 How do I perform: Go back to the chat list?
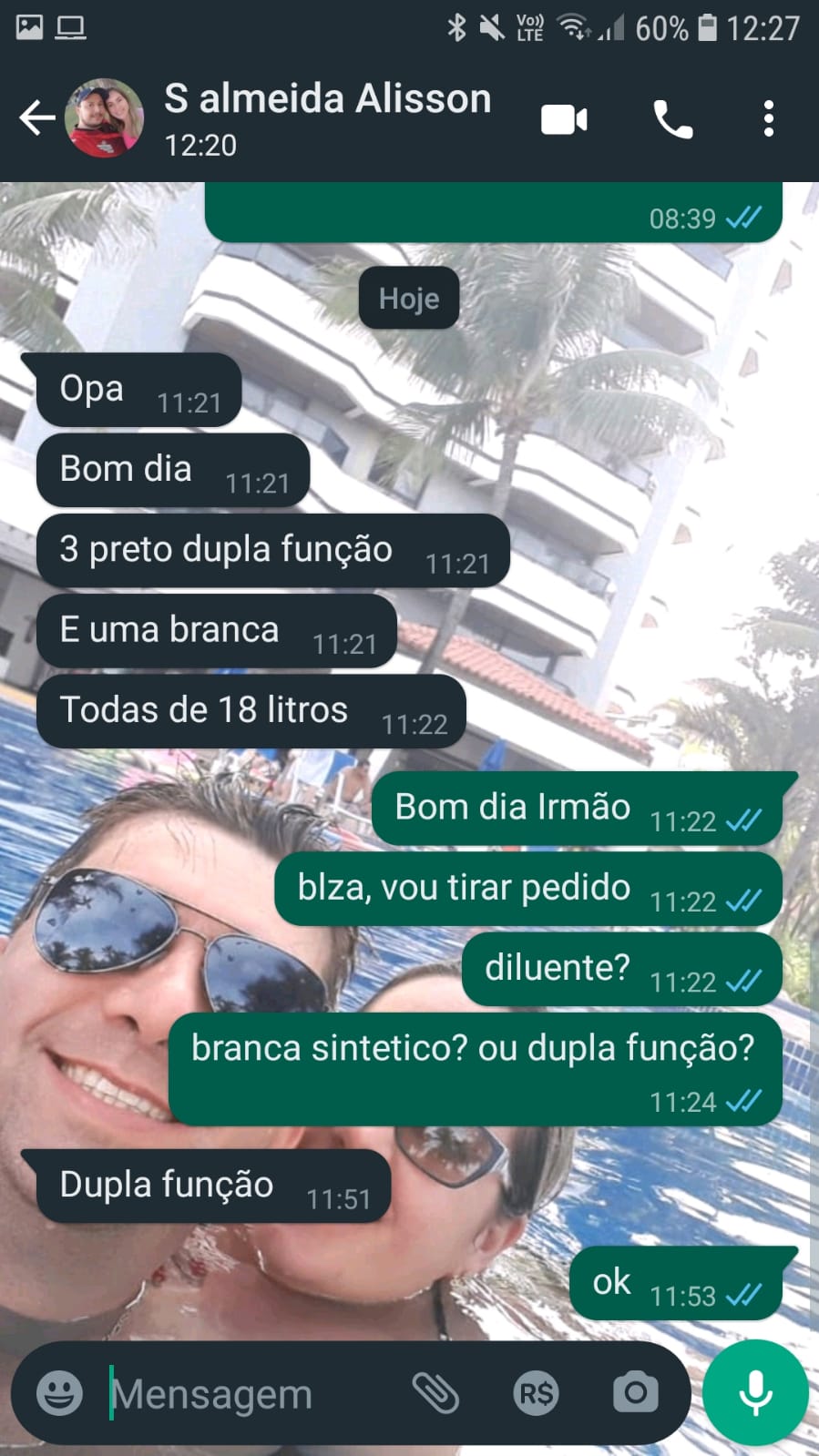(36, 118)
